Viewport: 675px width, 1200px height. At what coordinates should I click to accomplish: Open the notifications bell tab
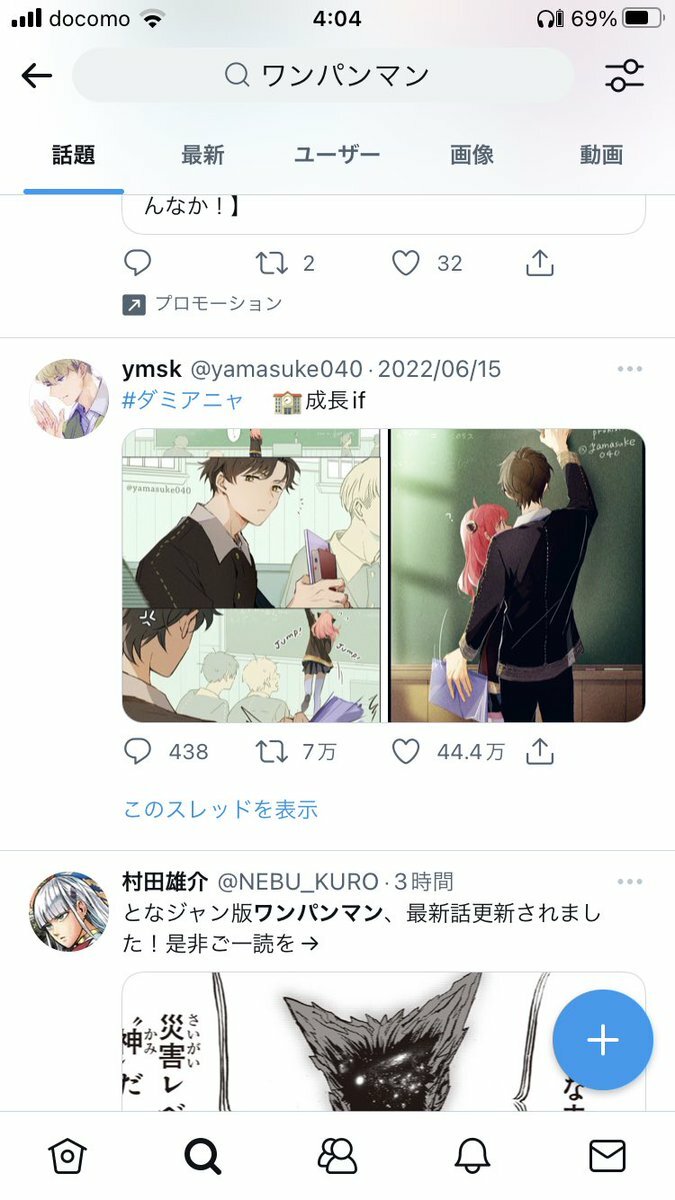472,1157
